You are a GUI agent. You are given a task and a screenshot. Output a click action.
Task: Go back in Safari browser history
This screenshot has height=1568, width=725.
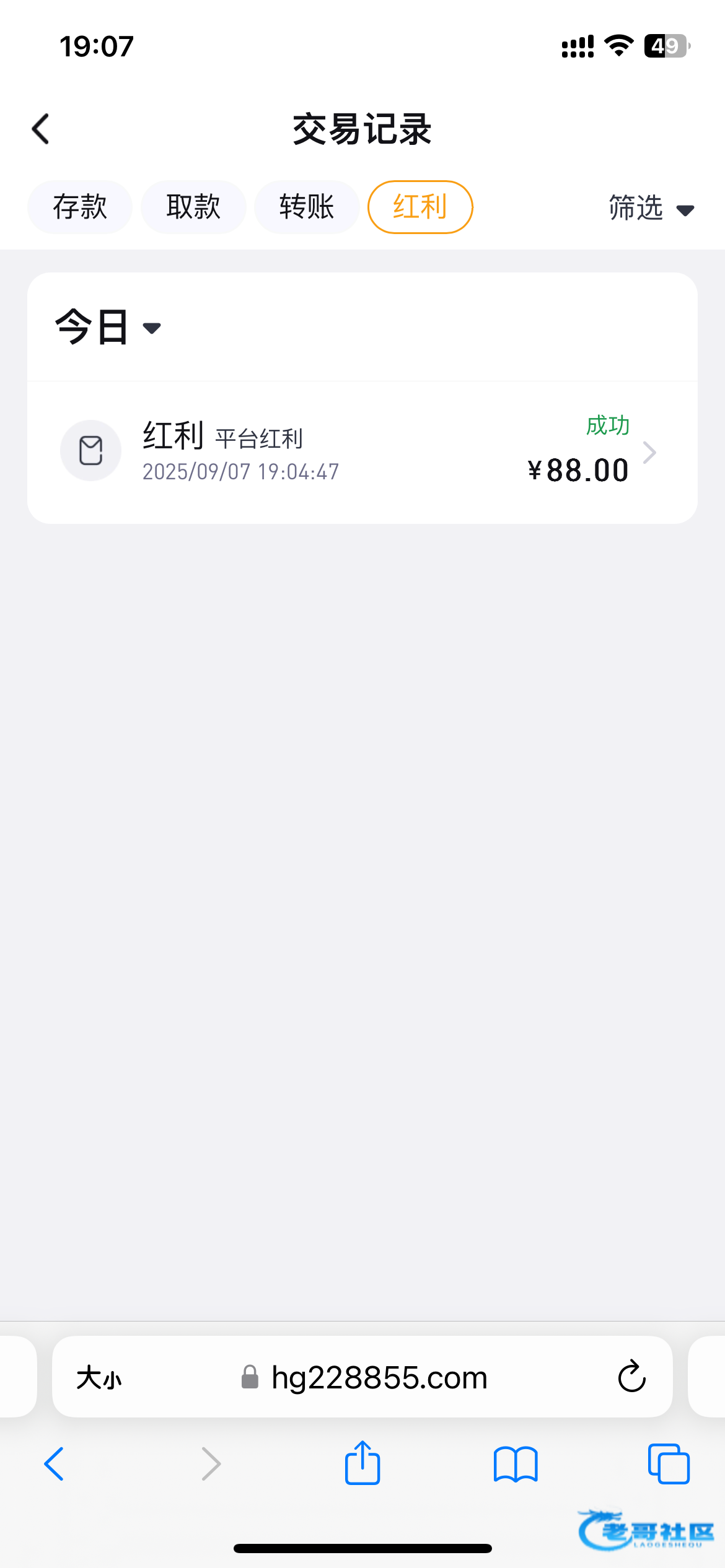click(x=55, y=1464)
